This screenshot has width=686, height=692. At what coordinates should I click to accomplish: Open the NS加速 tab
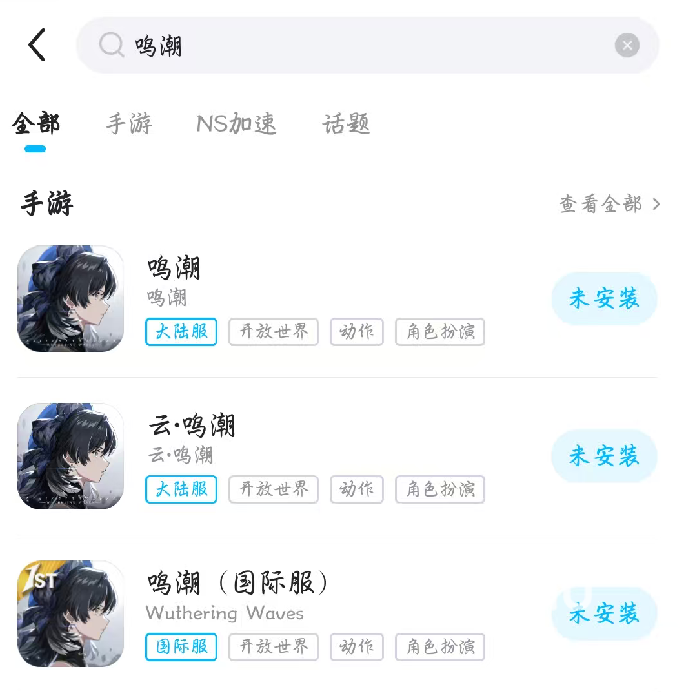236,124
